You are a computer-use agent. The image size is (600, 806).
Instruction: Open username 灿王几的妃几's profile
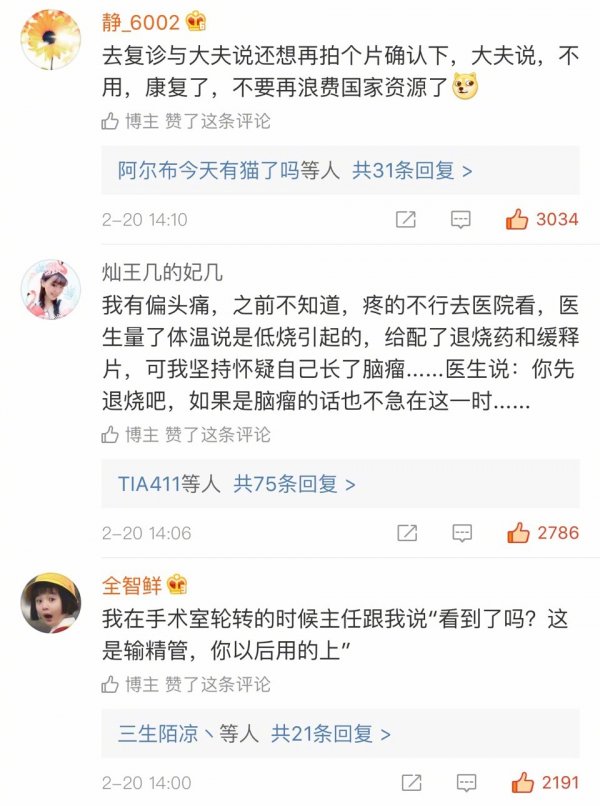159,273
